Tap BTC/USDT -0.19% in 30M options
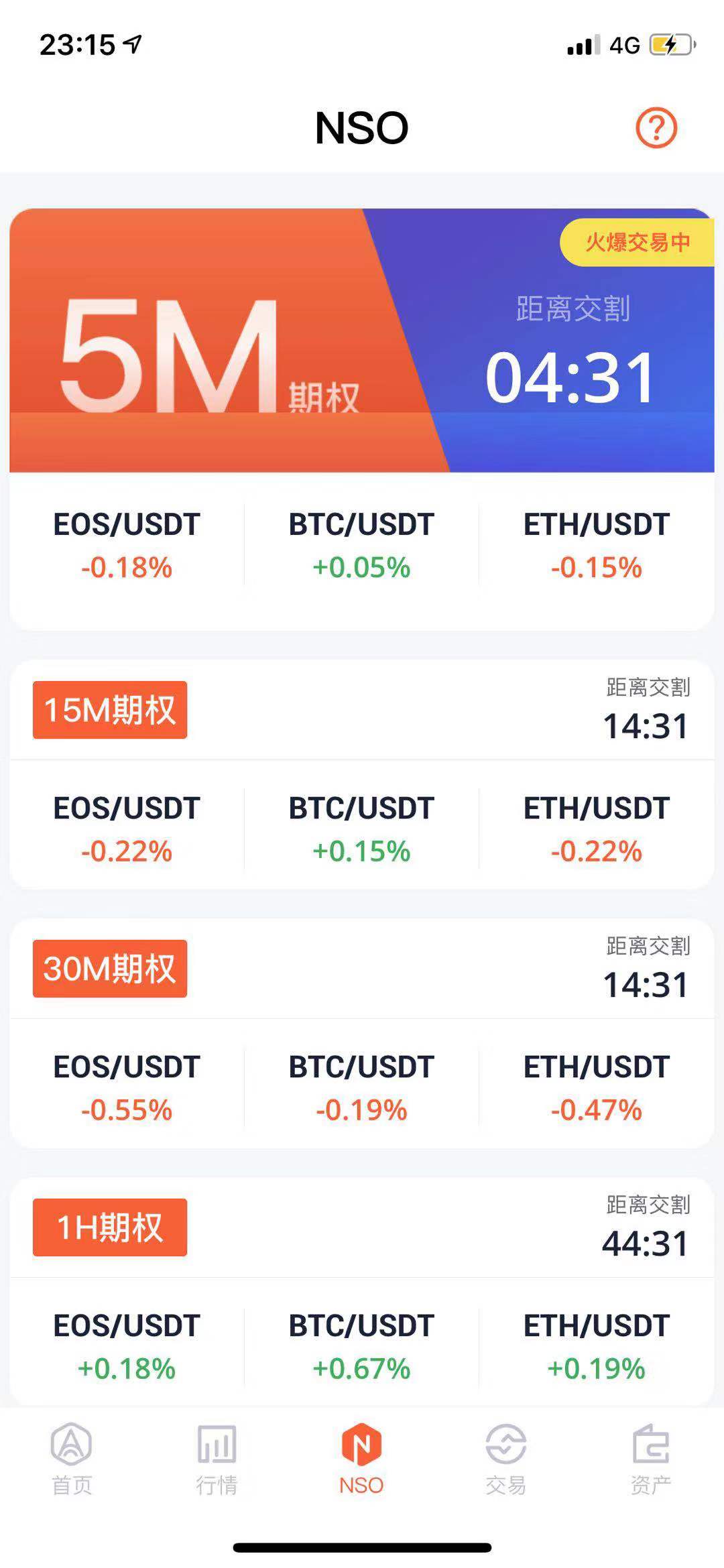724x1568 pixels. pos(361,1088)
